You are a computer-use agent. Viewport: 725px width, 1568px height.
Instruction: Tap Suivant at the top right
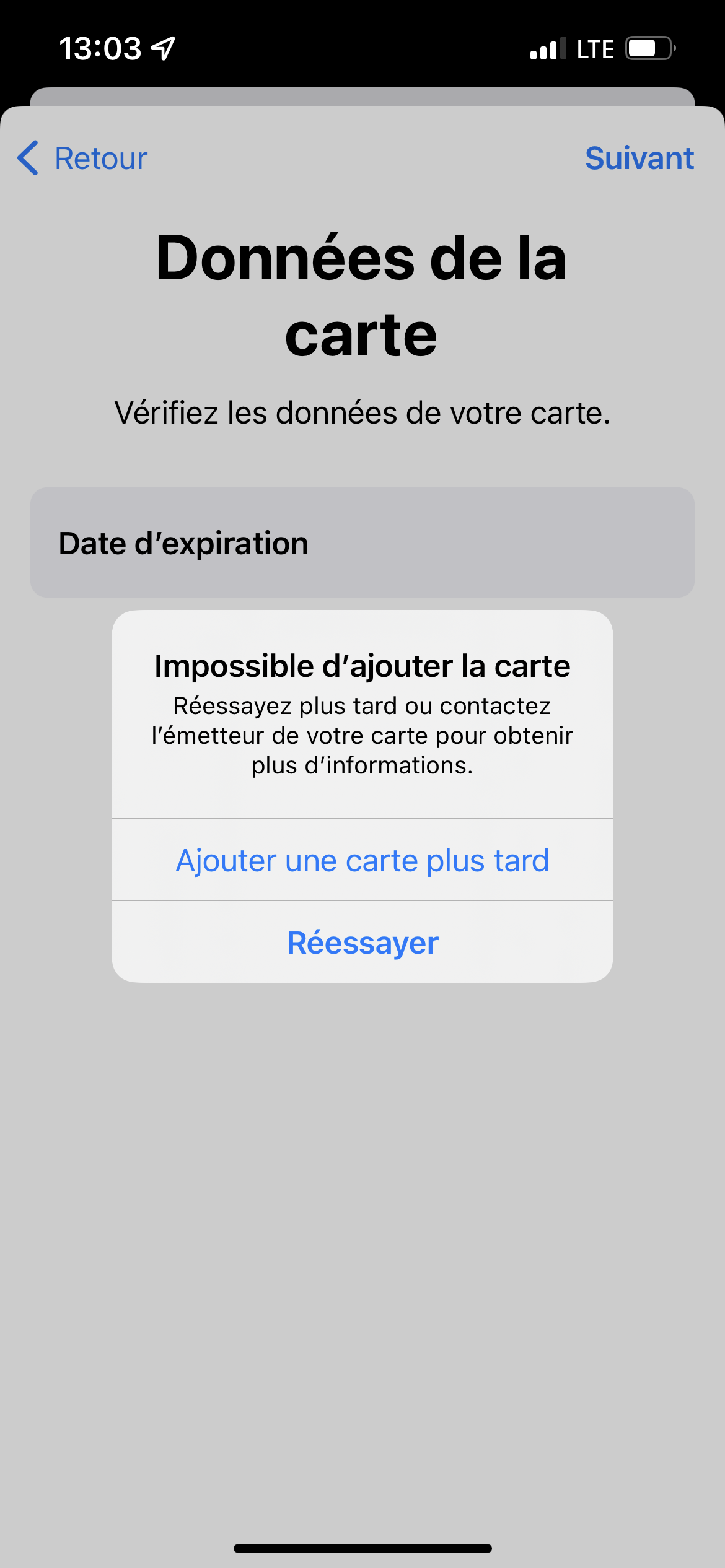pos(639,159)
